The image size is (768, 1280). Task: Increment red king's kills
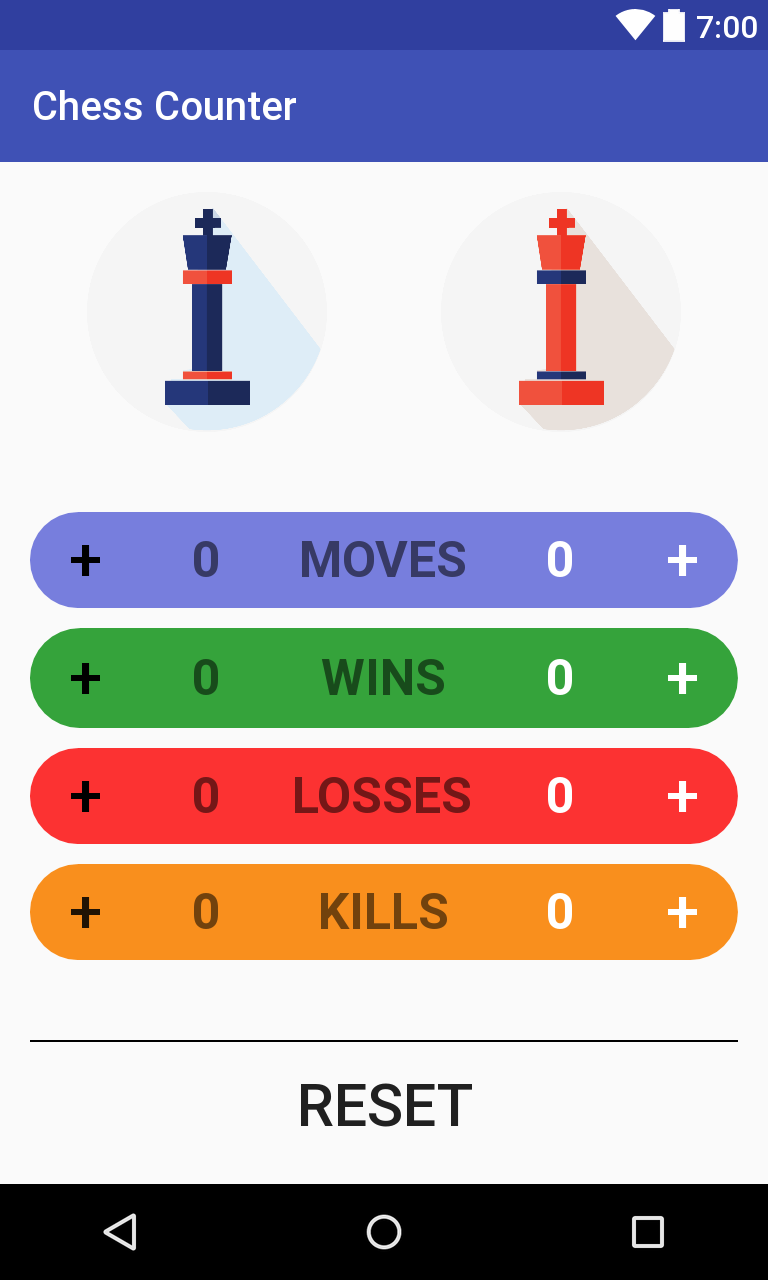click(x=682, y=912)
